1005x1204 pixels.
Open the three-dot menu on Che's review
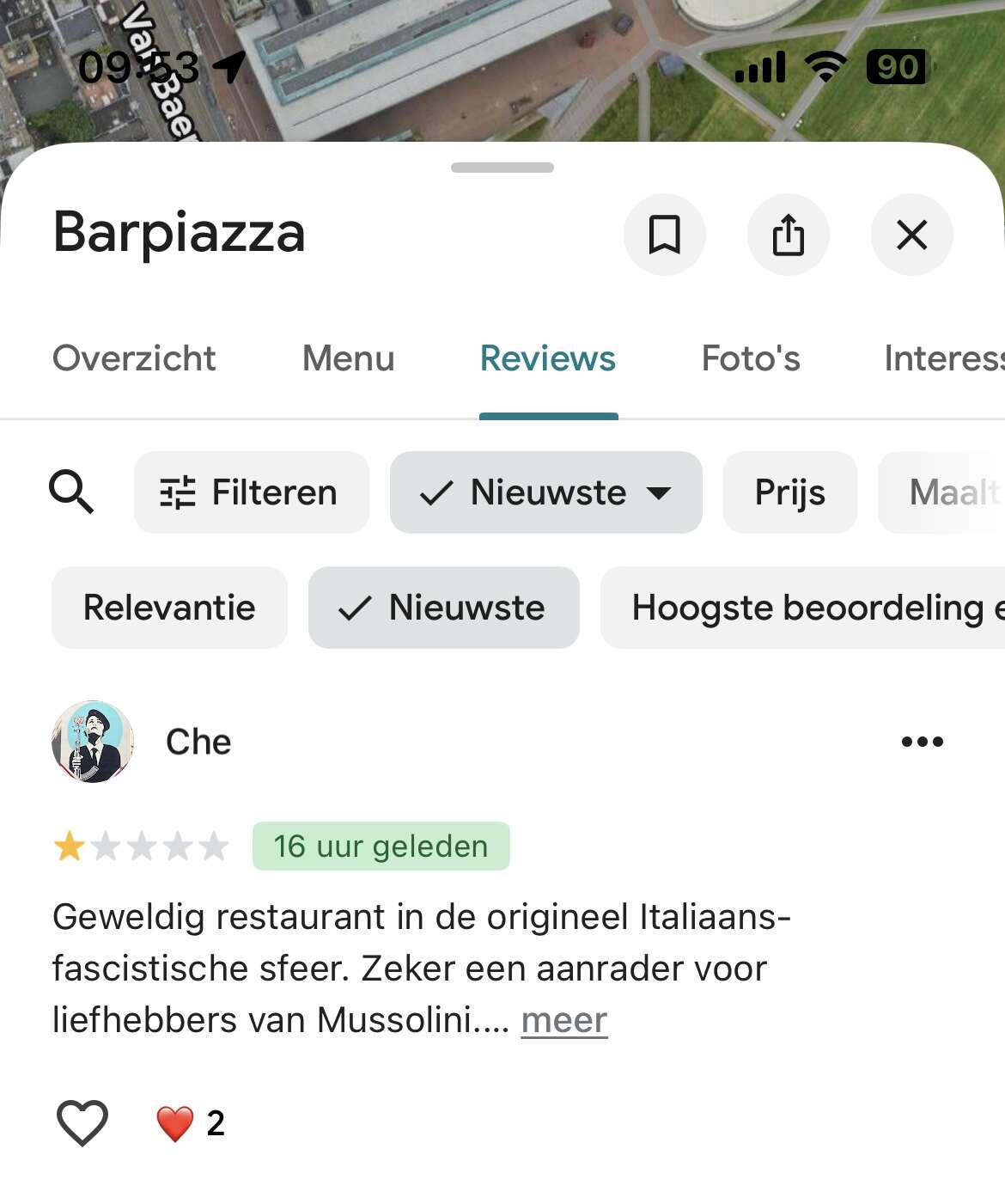coord(922,742)
